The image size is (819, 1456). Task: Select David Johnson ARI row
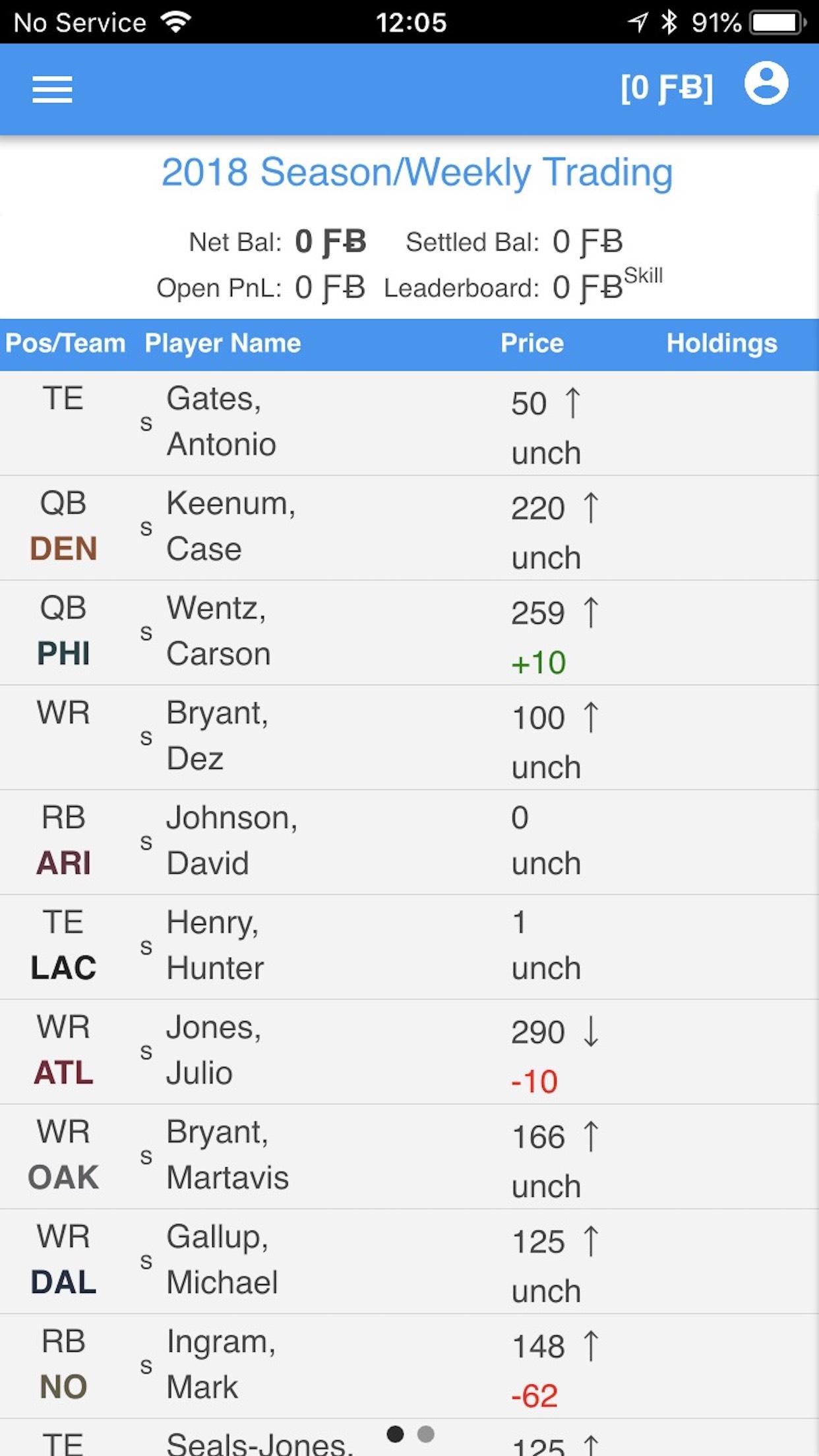click(x=231, y=841)
